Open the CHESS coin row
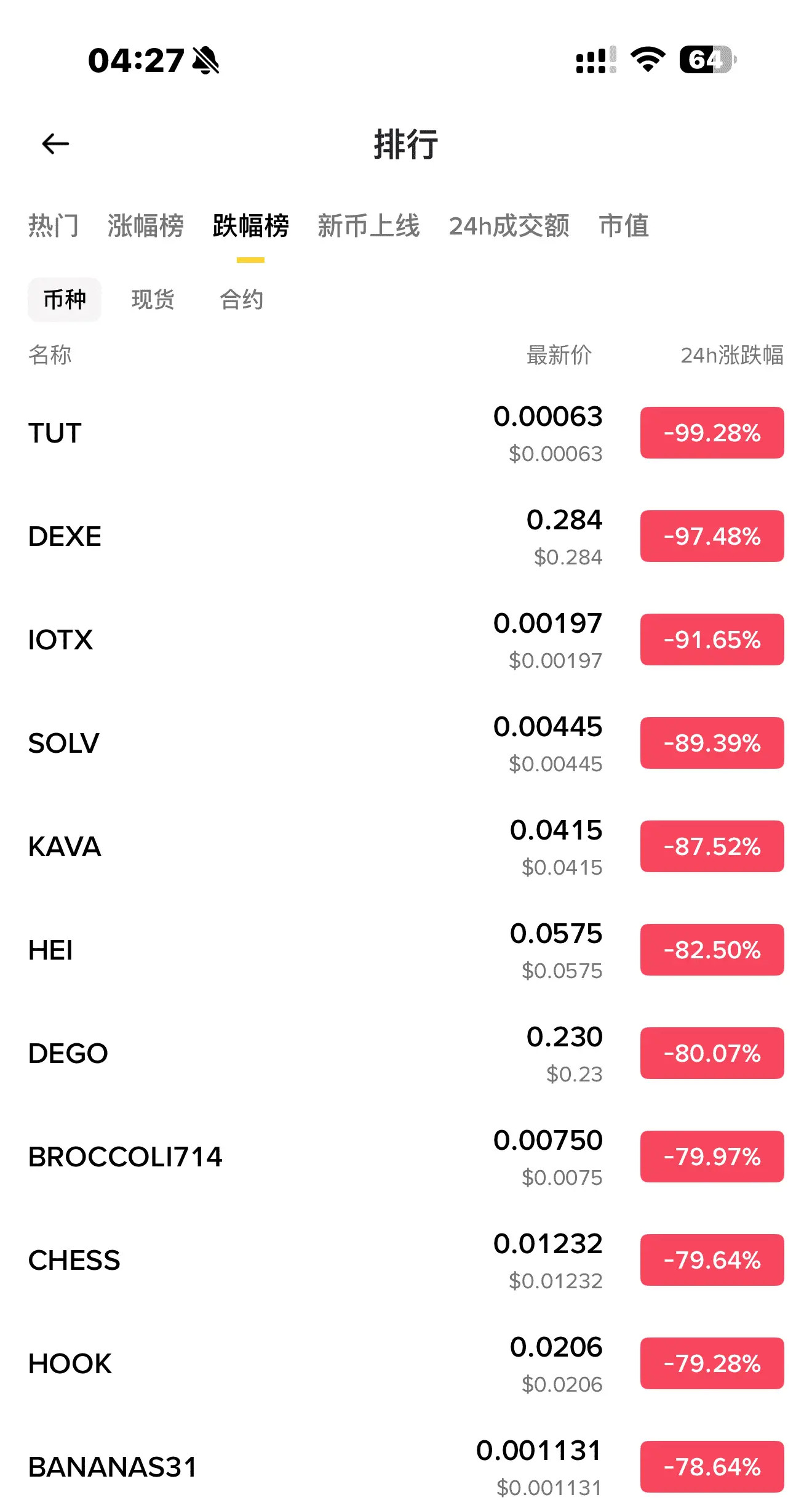The width and height of the screenshot is (812, 1500). pyautogui.click(x=74, y=1261)
